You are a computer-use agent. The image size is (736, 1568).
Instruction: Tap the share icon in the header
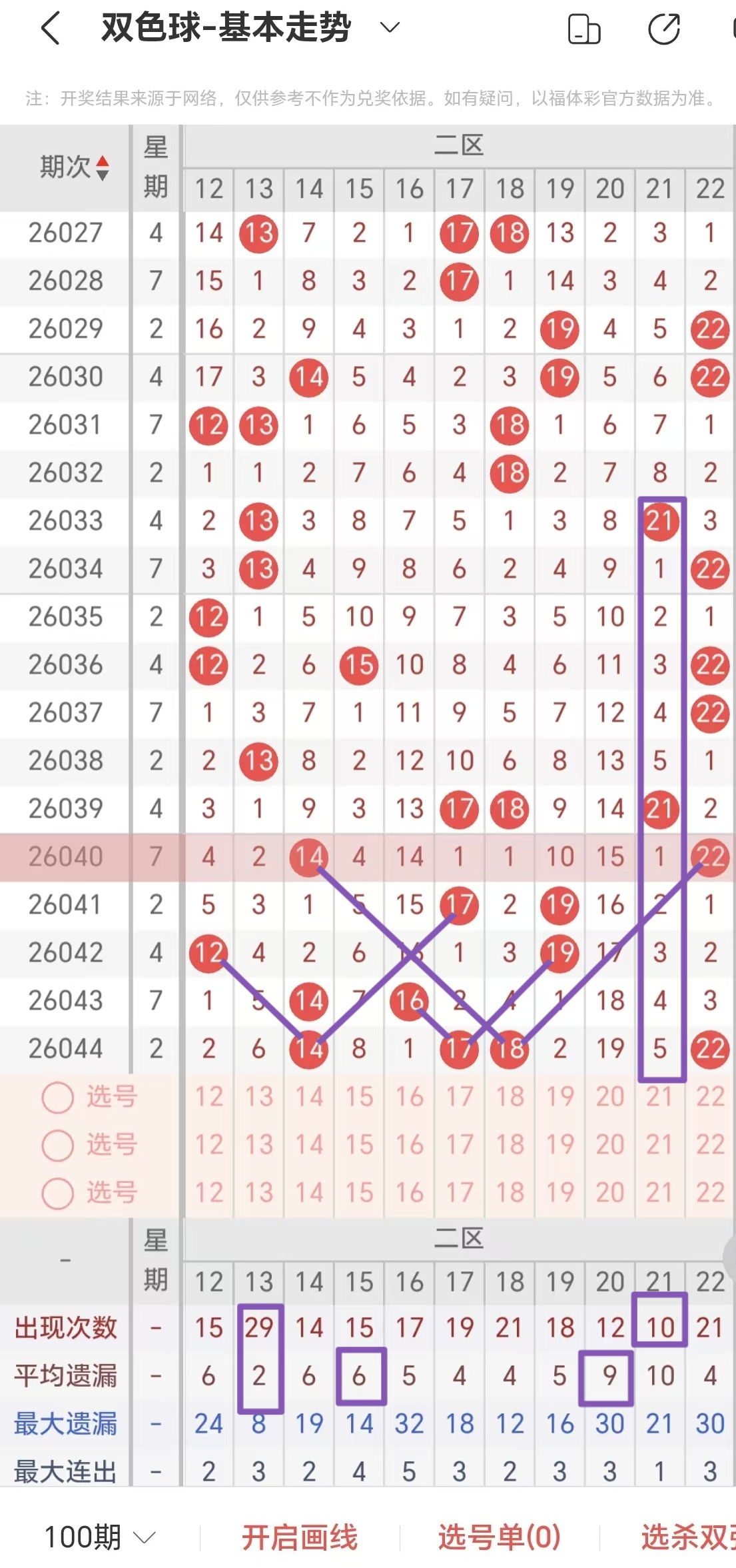coord(663,29)
